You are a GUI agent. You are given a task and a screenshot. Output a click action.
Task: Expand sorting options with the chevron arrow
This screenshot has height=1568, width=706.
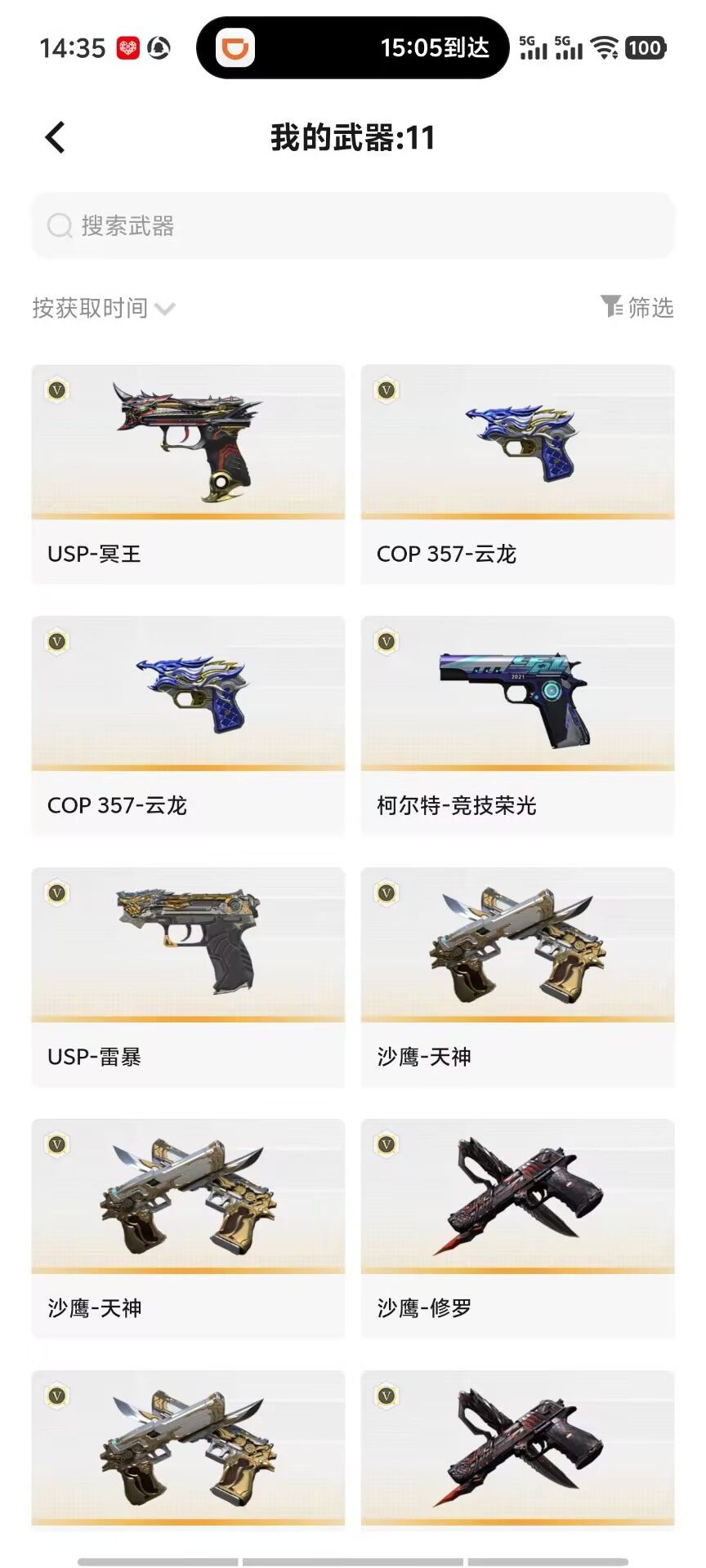[167, 310]
